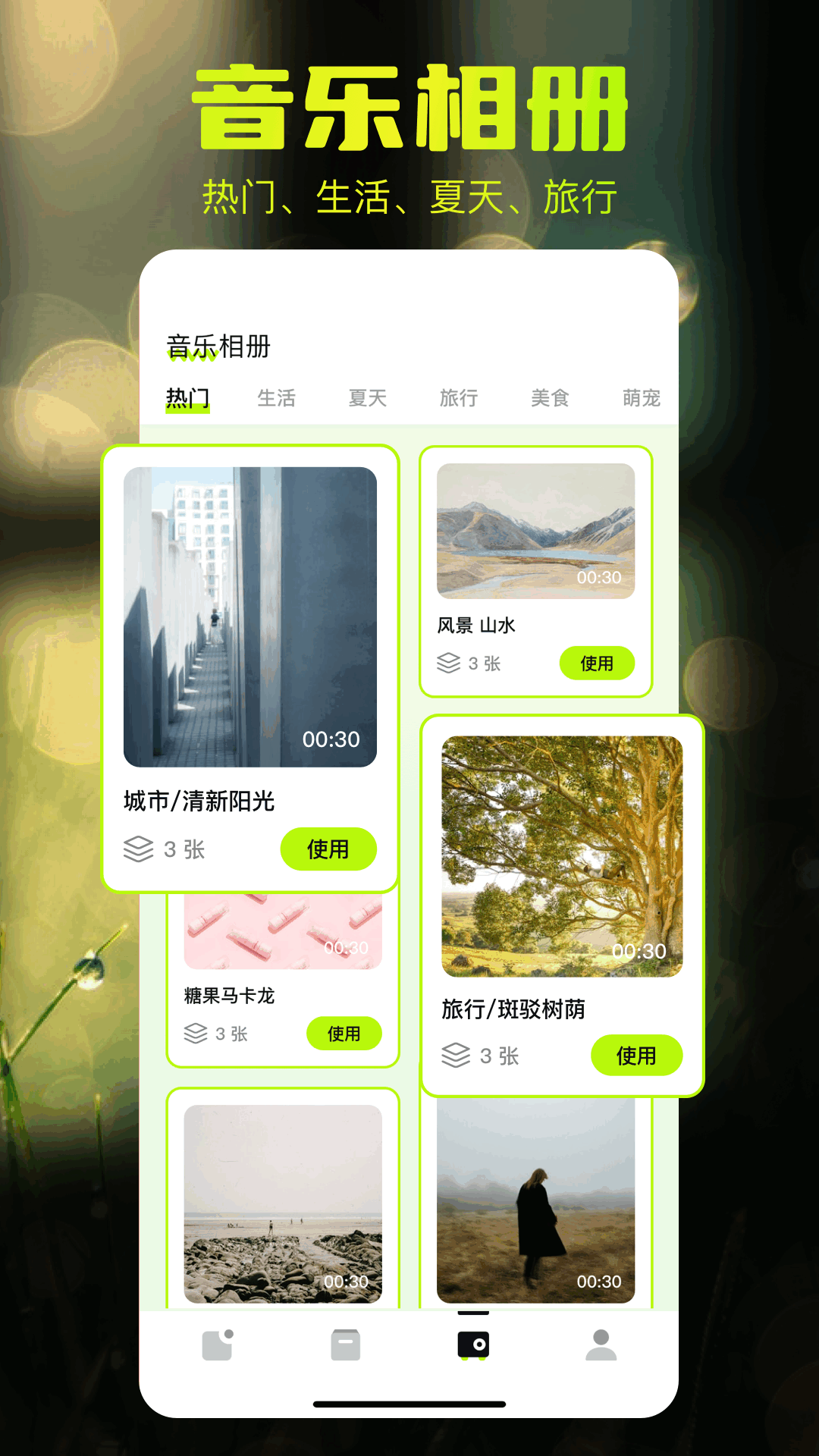The height and width of the screenshot is (1456, 819).
Task: Switch to the 生活 category tab
Action: (x=278, y=397)
